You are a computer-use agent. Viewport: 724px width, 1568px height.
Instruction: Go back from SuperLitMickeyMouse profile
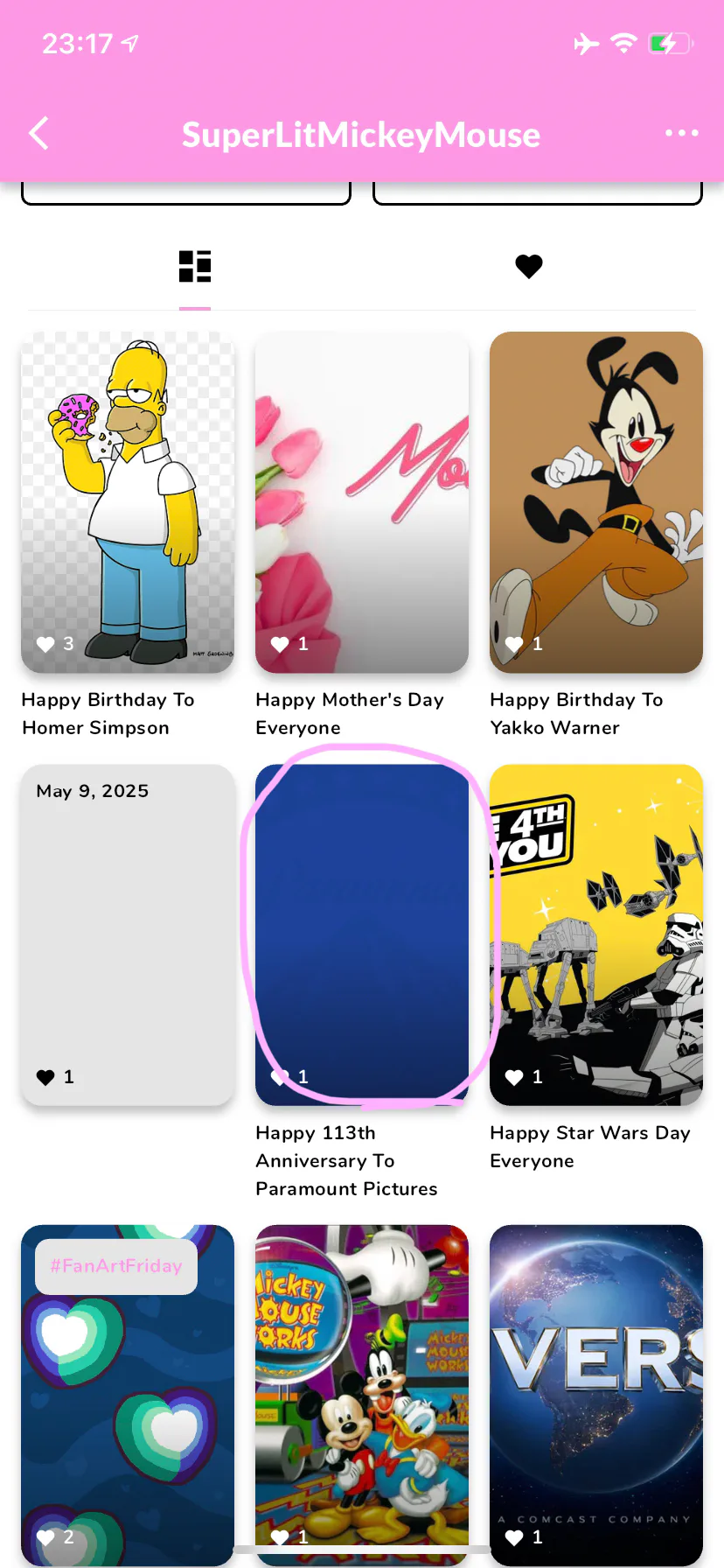[39, 134]
